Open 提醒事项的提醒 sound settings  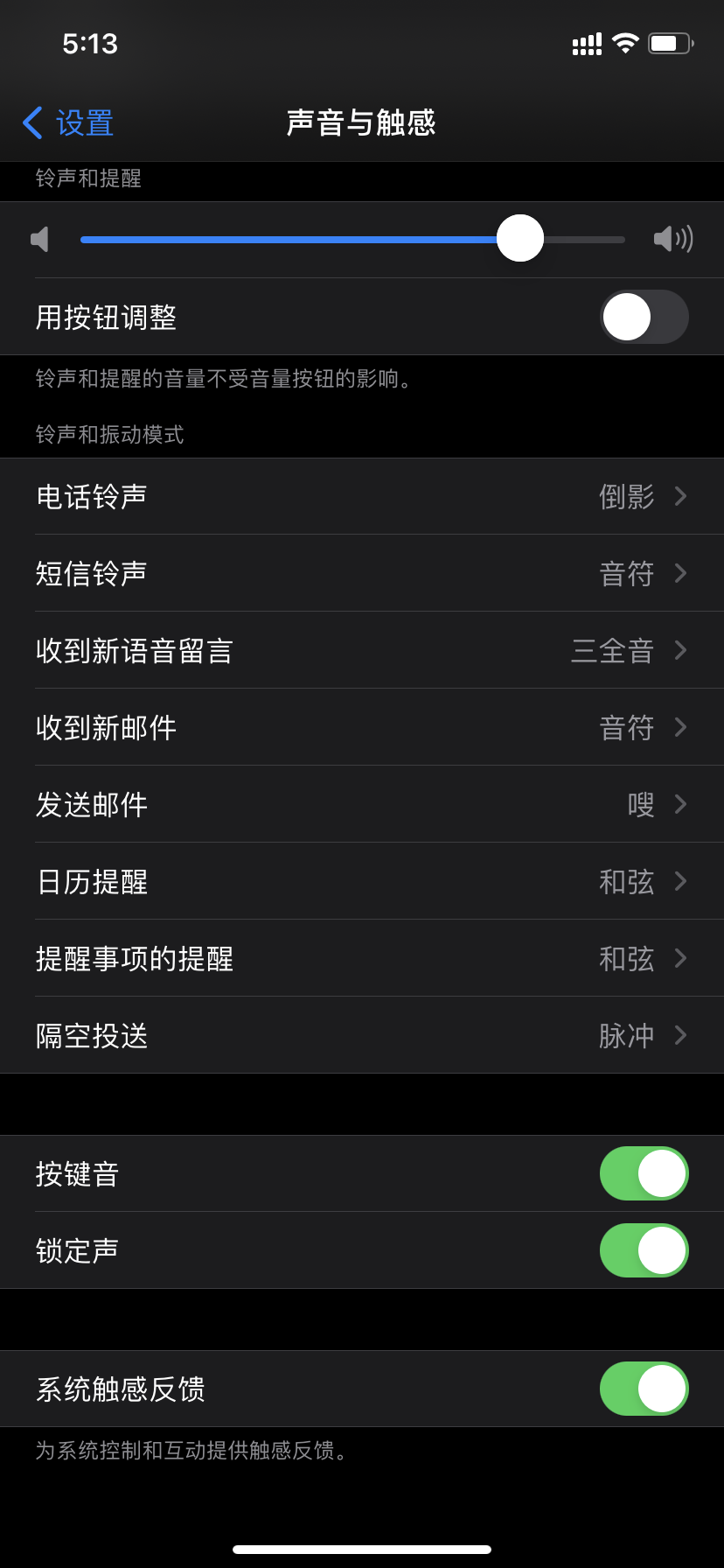(362, 958)
